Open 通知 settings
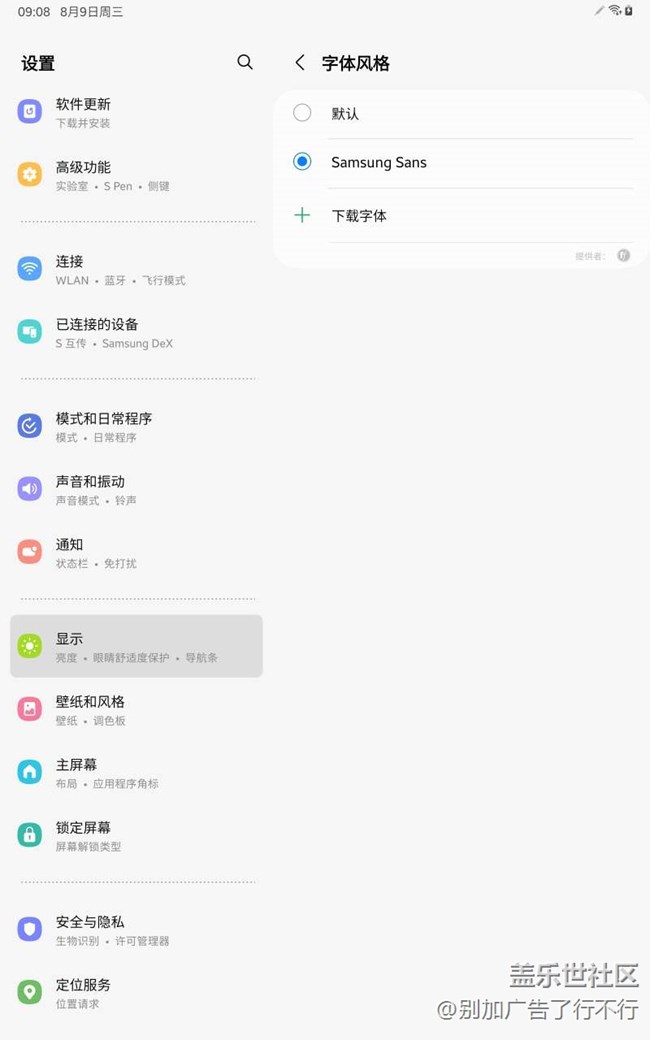This screenshot has width=650, height=1040. 70,552
